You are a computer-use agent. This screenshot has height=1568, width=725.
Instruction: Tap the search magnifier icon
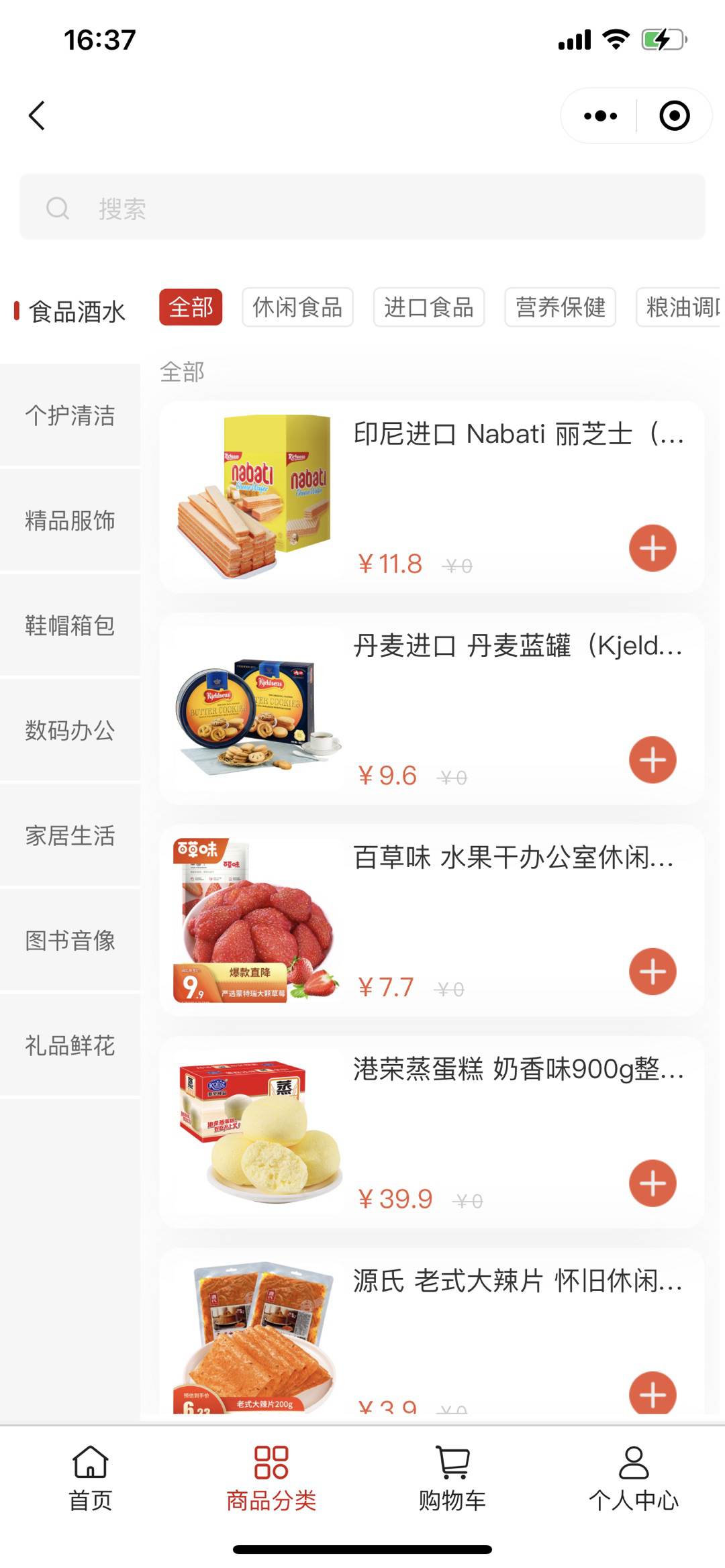[x=58, y=209]
